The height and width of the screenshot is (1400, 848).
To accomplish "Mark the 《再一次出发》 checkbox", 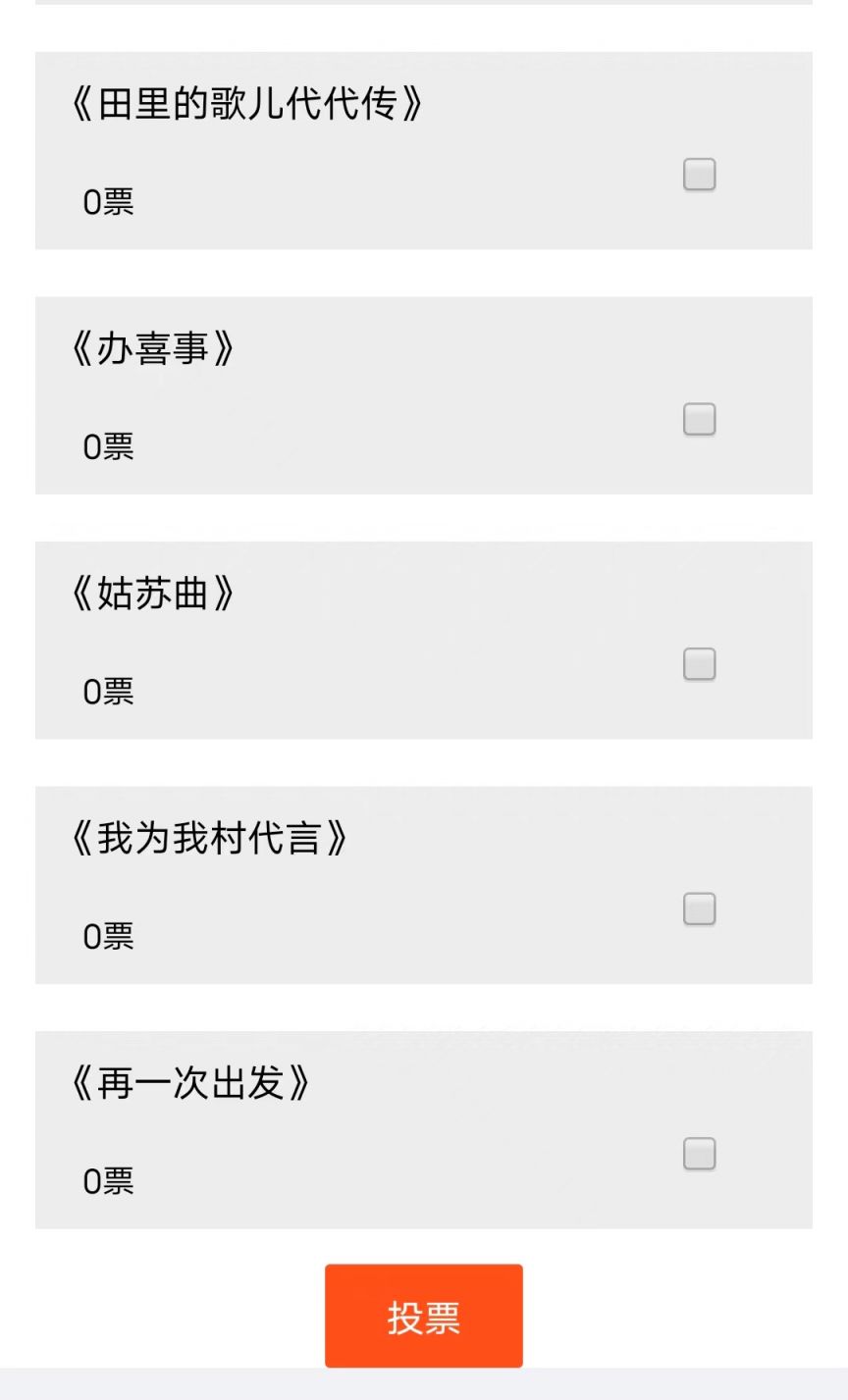I will (699, 1154).
